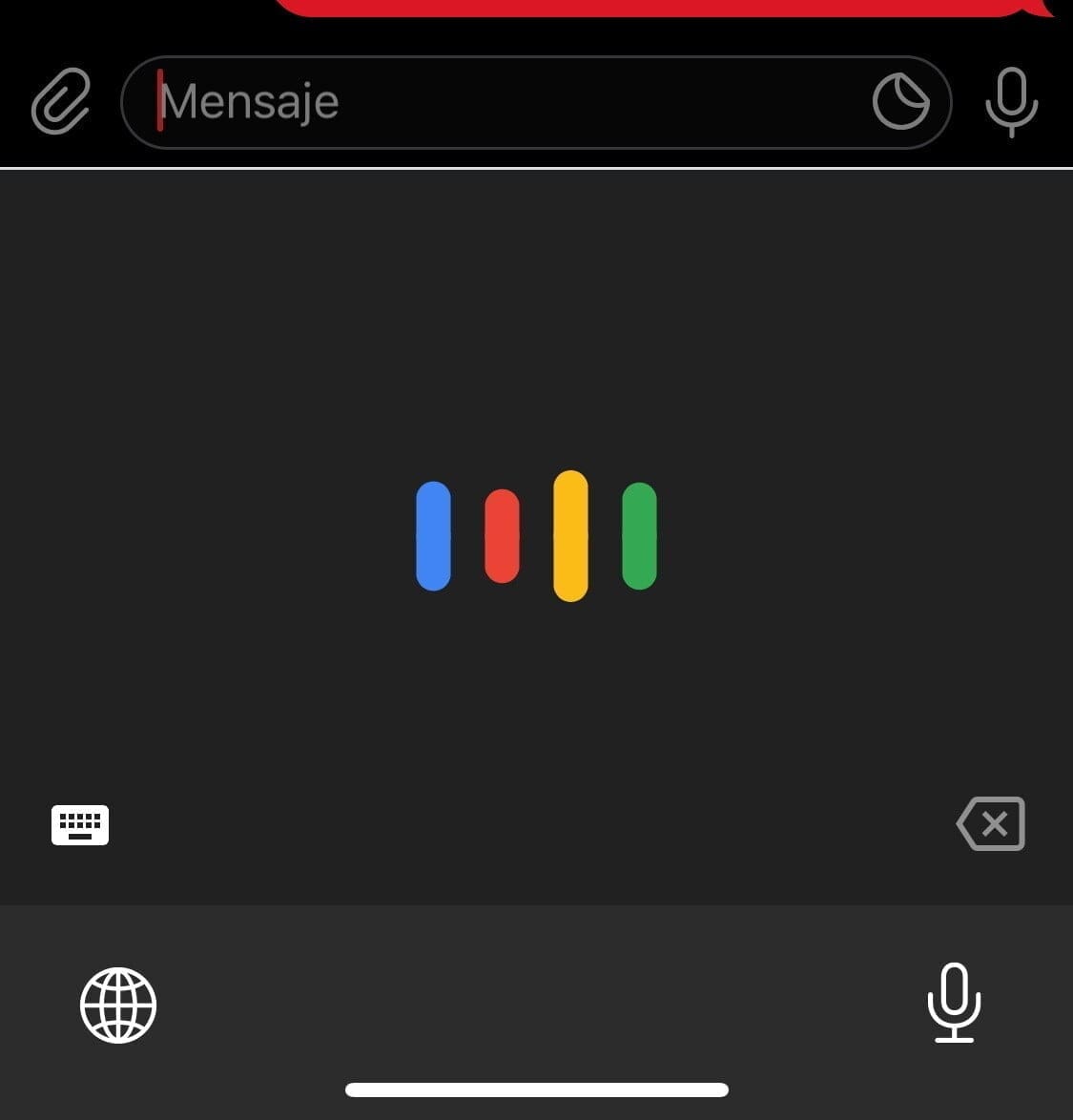
Task: Open the sticker picker in message field
Action: point(900,102)
